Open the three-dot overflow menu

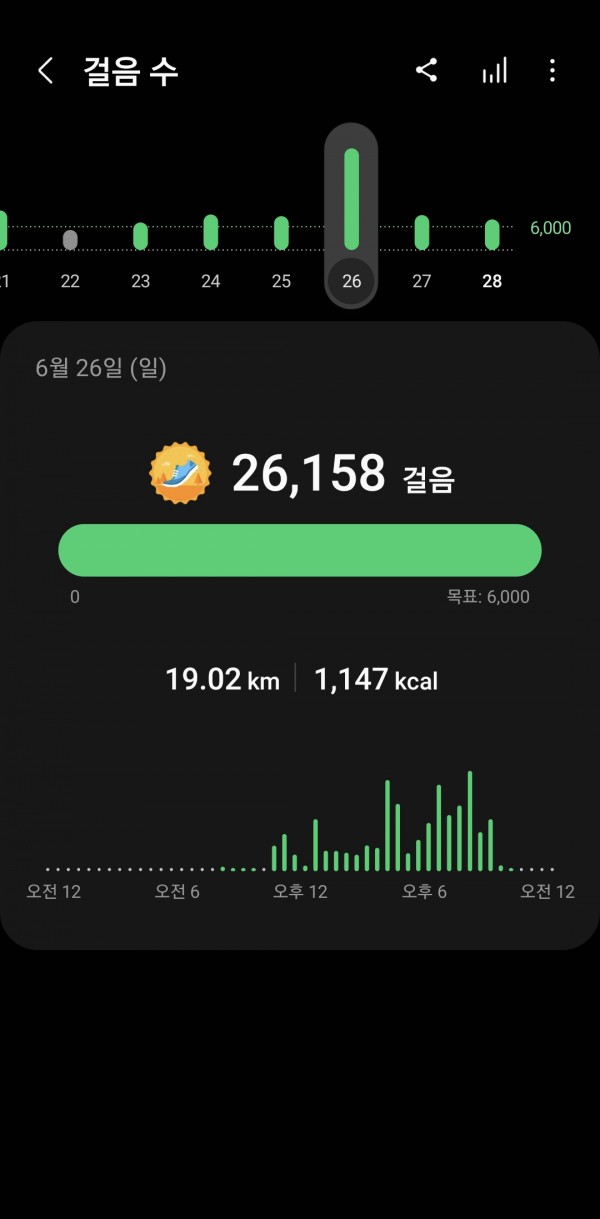pyautogui.click(x=552, y=70)
